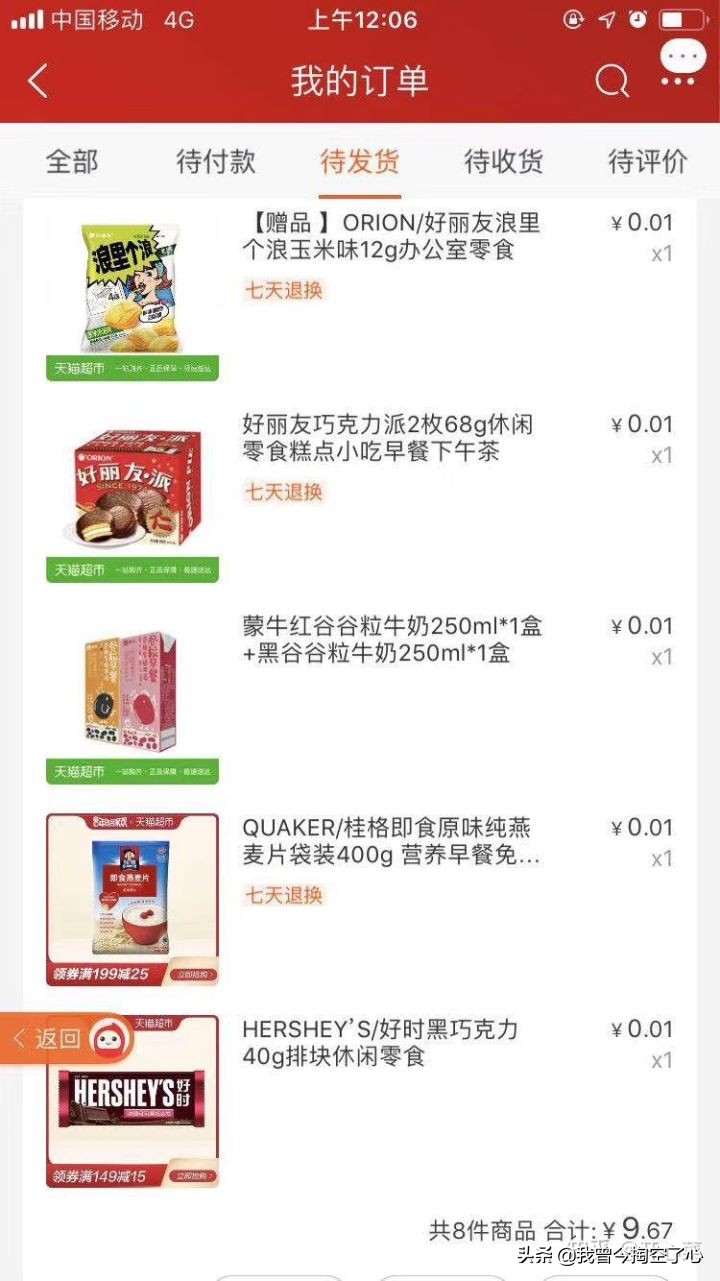The image size is (720, 1281).
Task: Open the search magnifier icon
Action: point(611,82)
